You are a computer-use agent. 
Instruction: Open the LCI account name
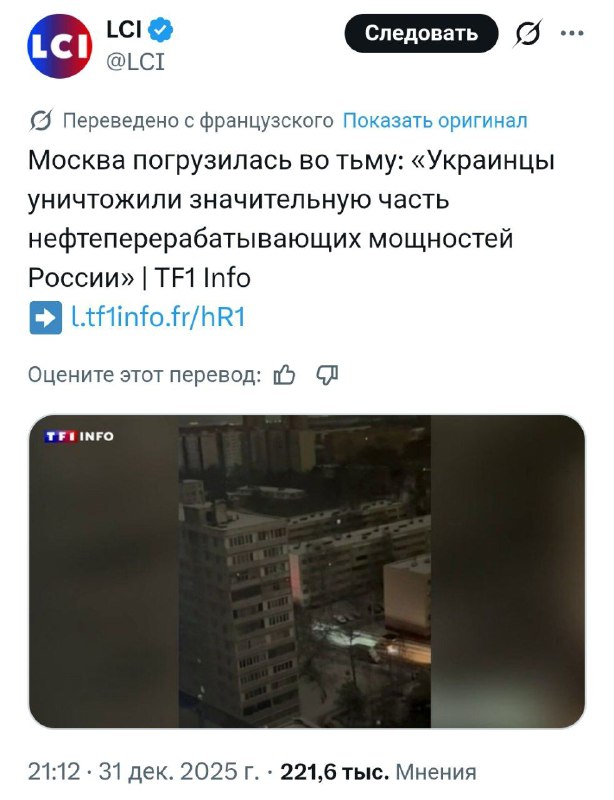(123, 31)
